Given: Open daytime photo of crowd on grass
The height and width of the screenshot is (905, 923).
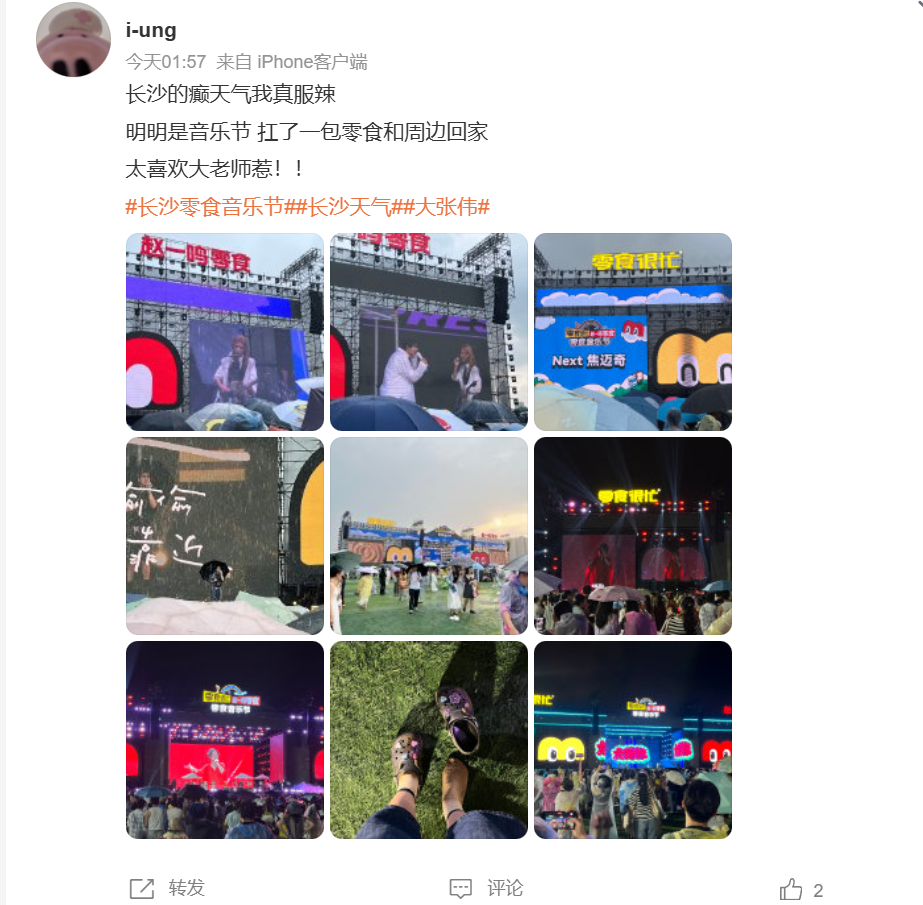Looking at the screenshot, I should coord(429,536).
